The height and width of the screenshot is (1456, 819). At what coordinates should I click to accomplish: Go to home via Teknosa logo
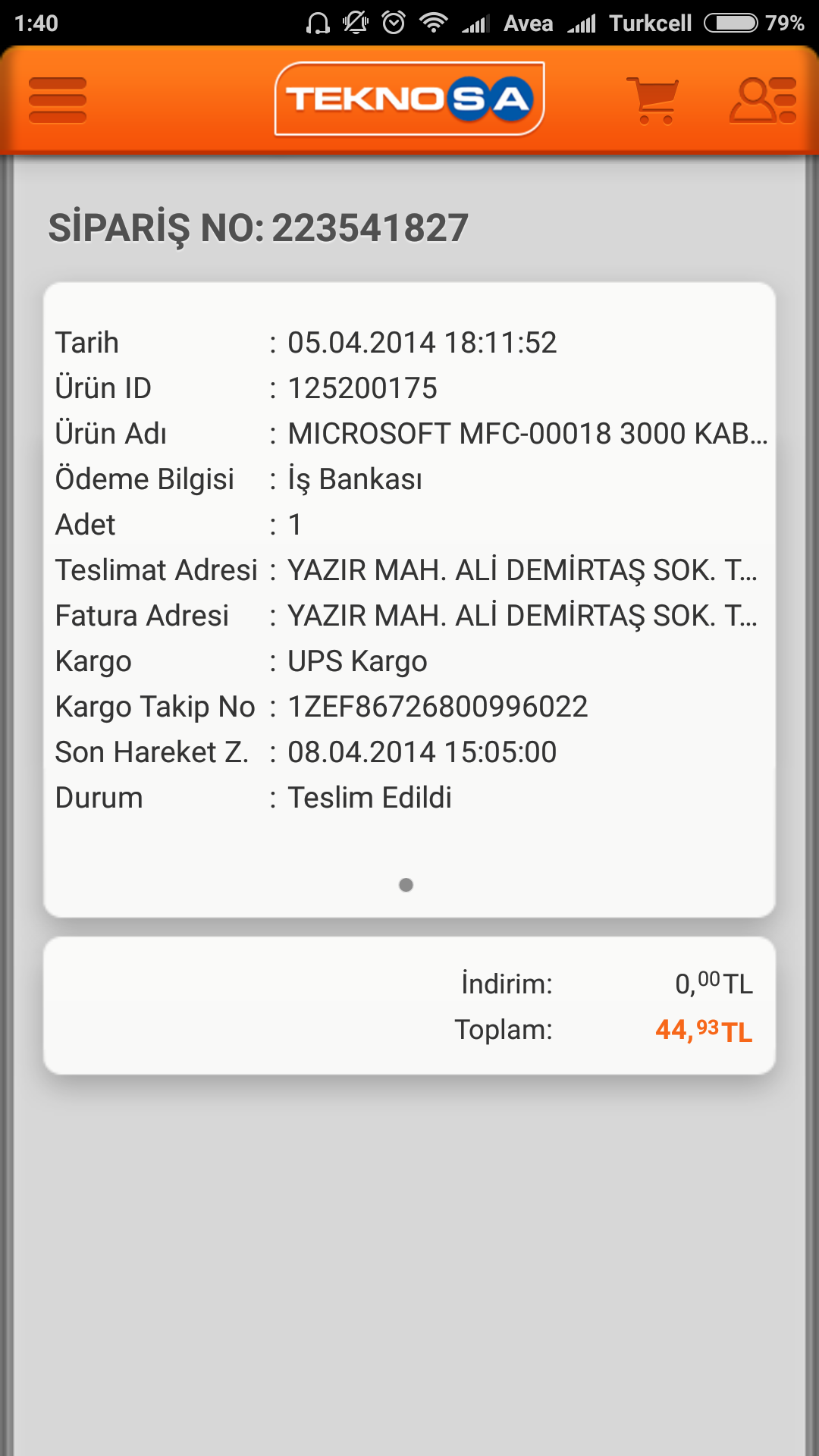tap(409, 99)
